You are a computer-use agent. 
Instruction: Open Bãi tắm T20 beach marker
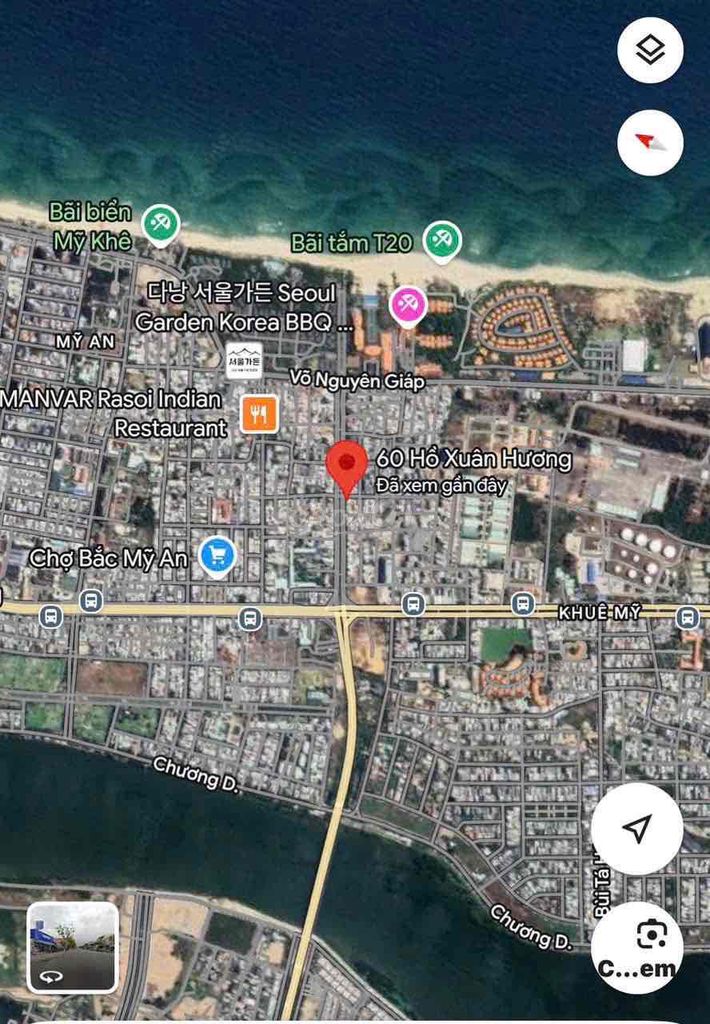[x=441, y=240]
